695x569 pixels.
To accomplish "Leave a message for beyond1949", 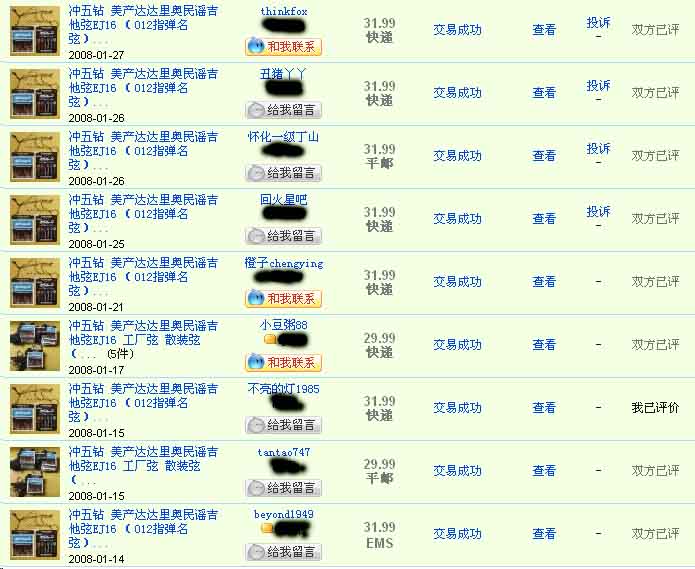I will coord(283,551).
